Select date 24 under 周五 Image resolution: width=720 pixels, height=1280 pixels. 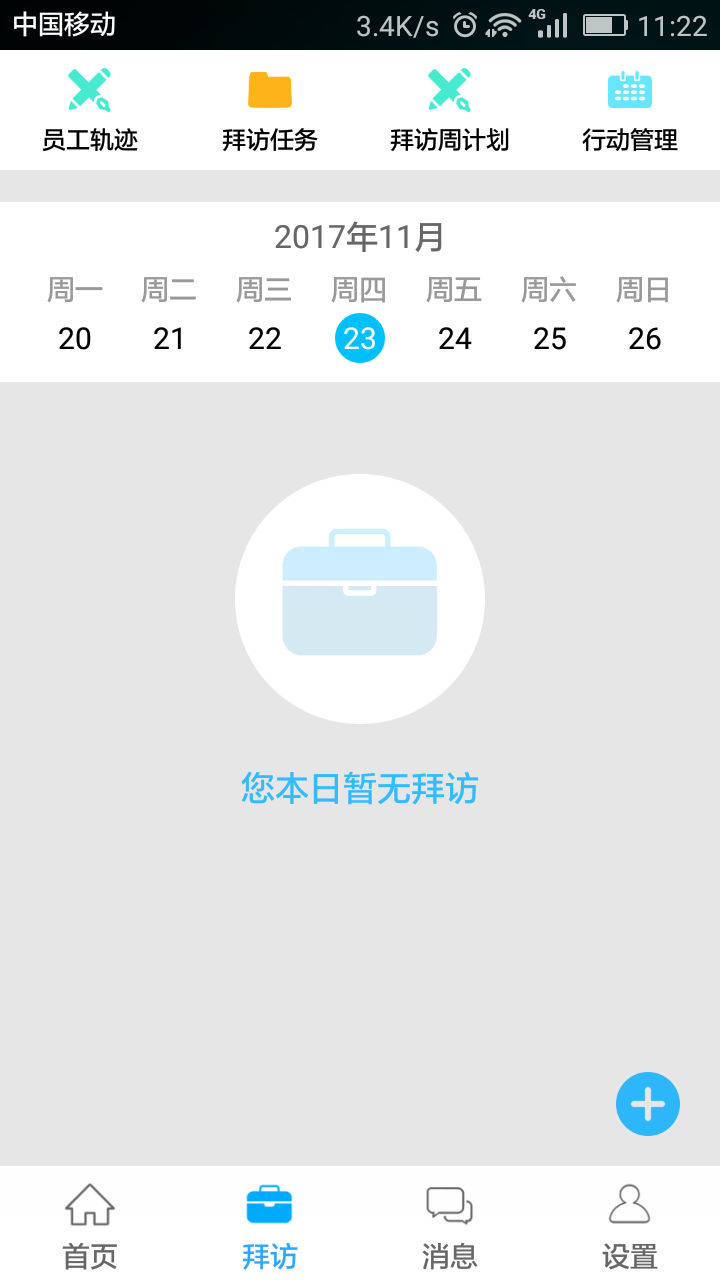coord(455,338)
